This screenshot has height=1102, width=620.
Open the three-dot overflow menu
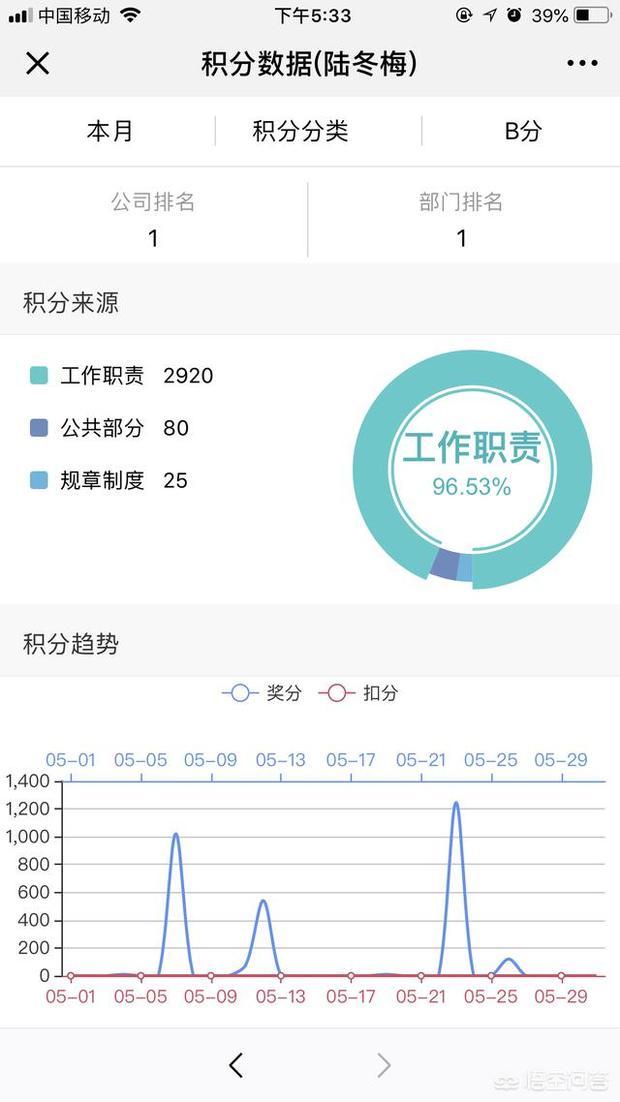coord(582,64)
